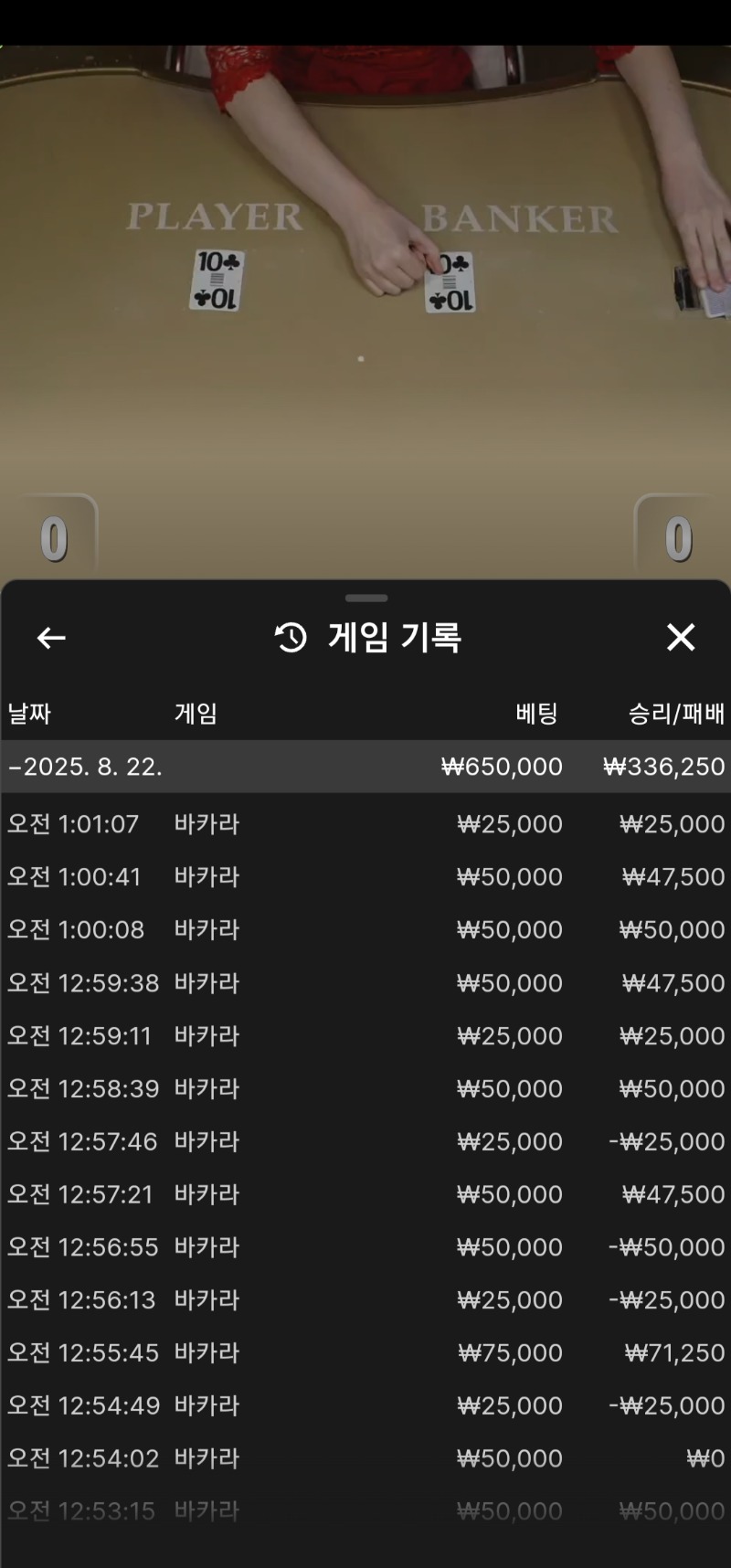Open the 12:59:38 baccarat record
This screenshot has height=1568, width=731.
click(x=365, y=983)
